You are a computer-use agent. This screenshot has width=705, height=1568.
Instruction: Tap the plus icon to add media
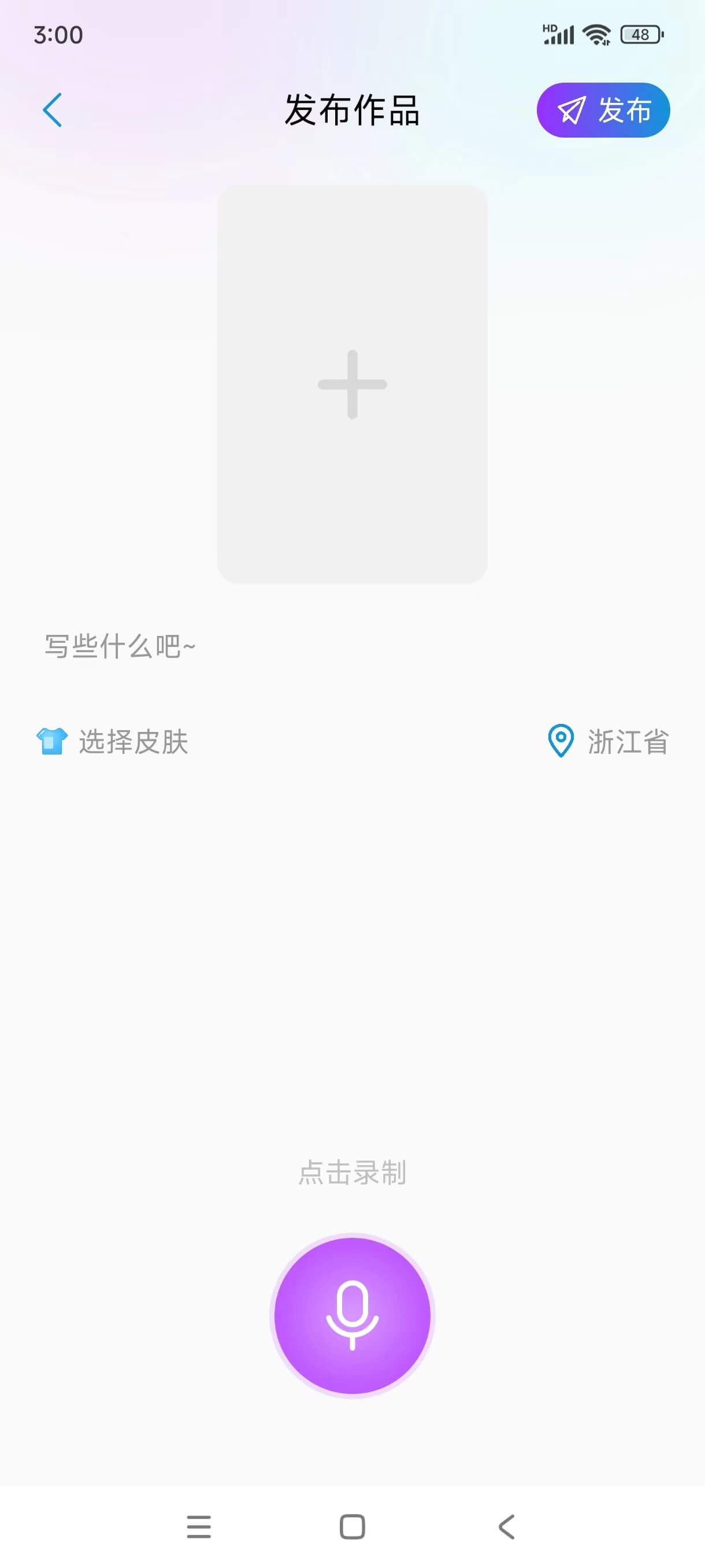(352, 383)
